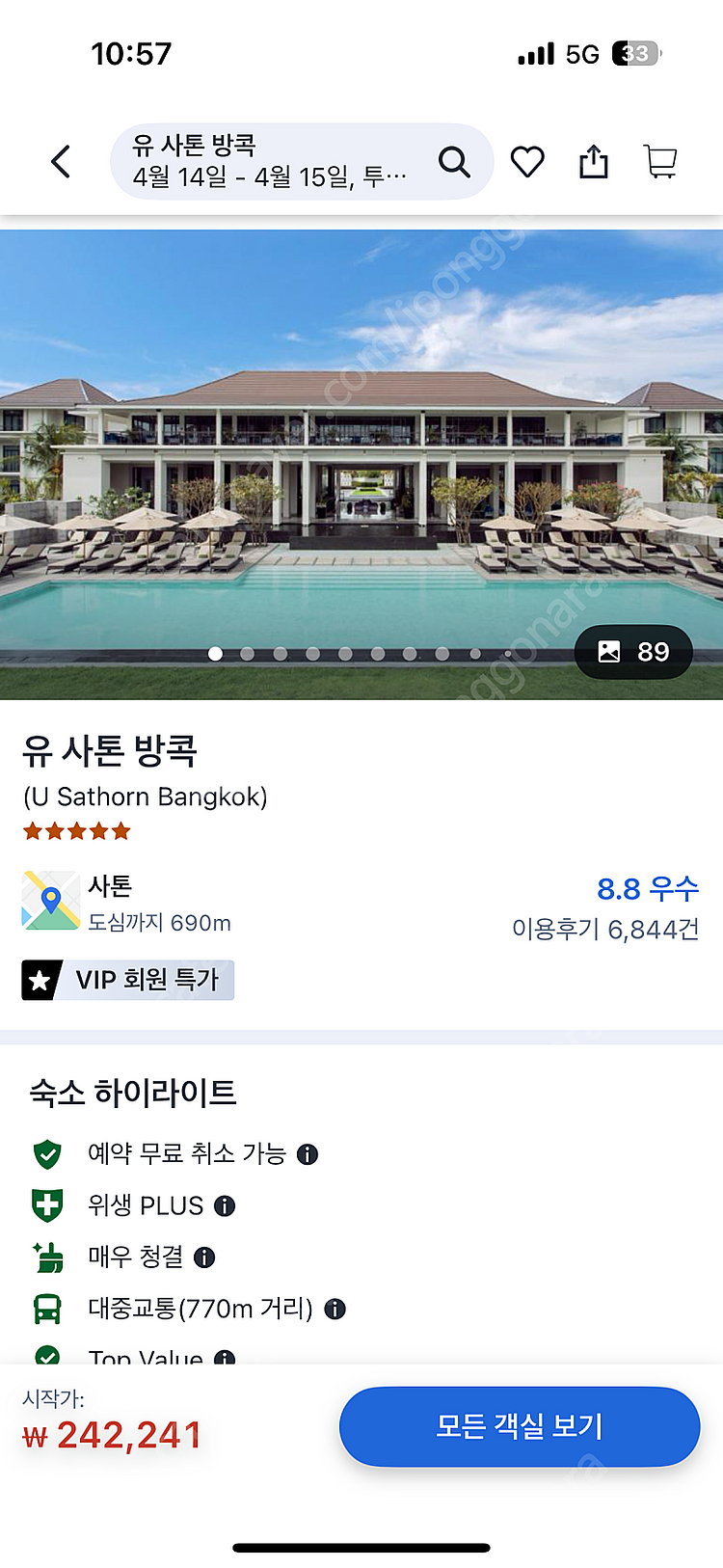This screenshot has height=1568, width=723.
Task: Open the shopping cart
Action: pos(660,161)
